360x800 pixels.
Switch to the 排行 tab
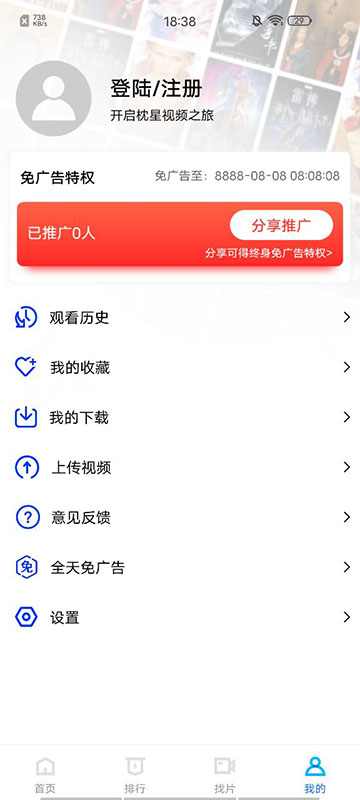click(x=135, y=774)
